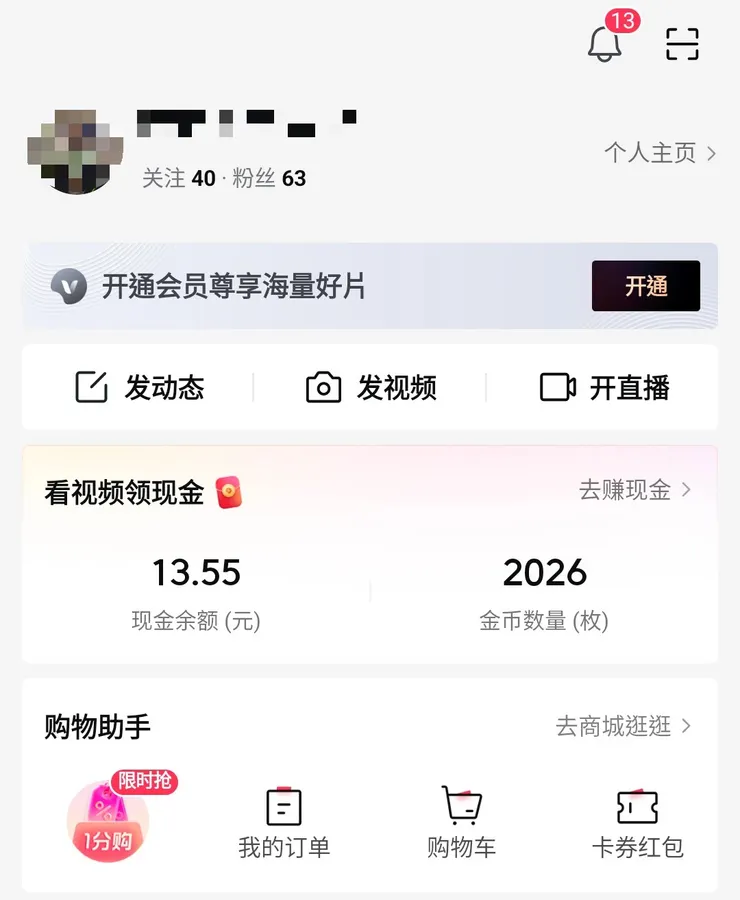
Task: Open 我的订单 order icon
Action: pos(284,804)
